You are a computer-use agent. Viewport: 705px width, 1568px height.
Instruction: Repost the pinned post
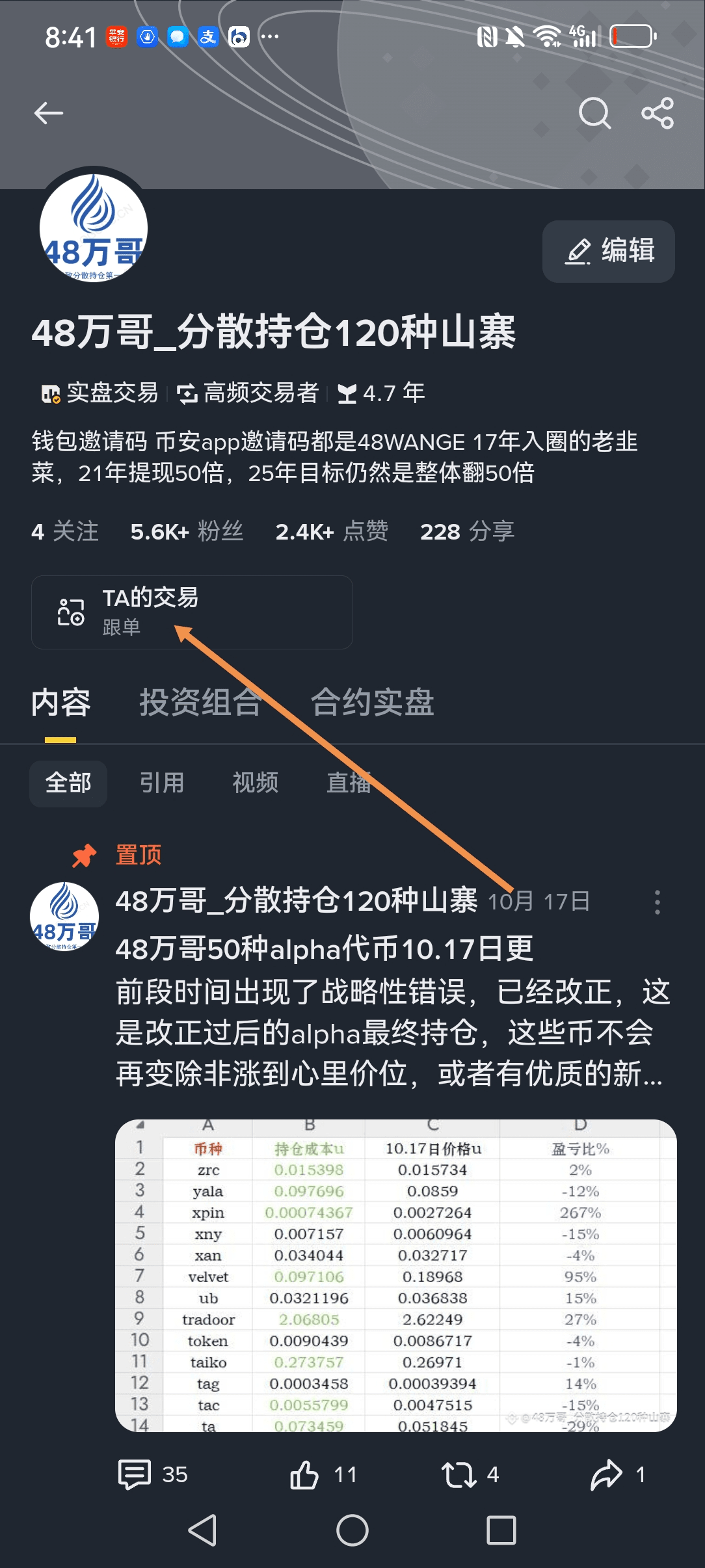[470, 1474]
